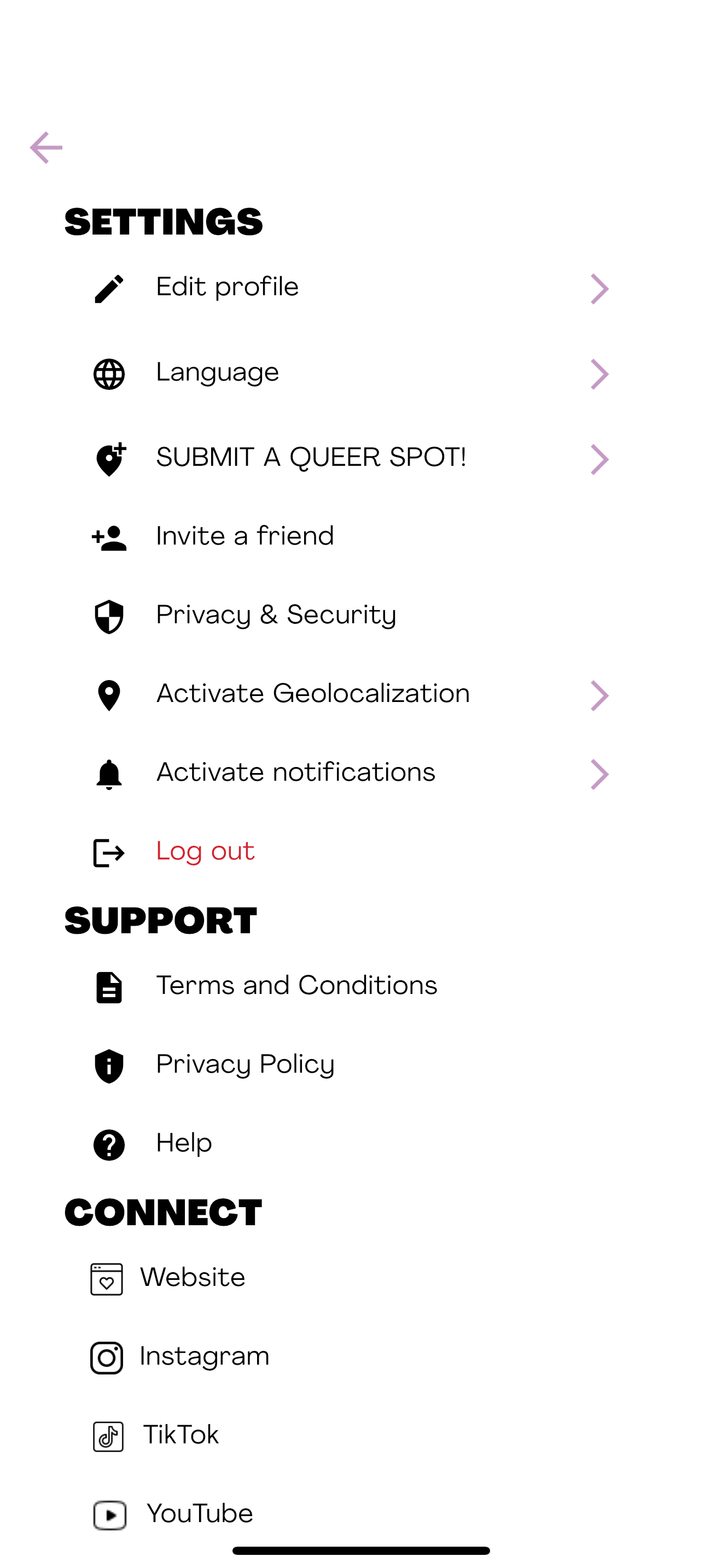Open the Privacy Policy
The height and width of the screenshot is (1568, 722).
pos(244,1064)
